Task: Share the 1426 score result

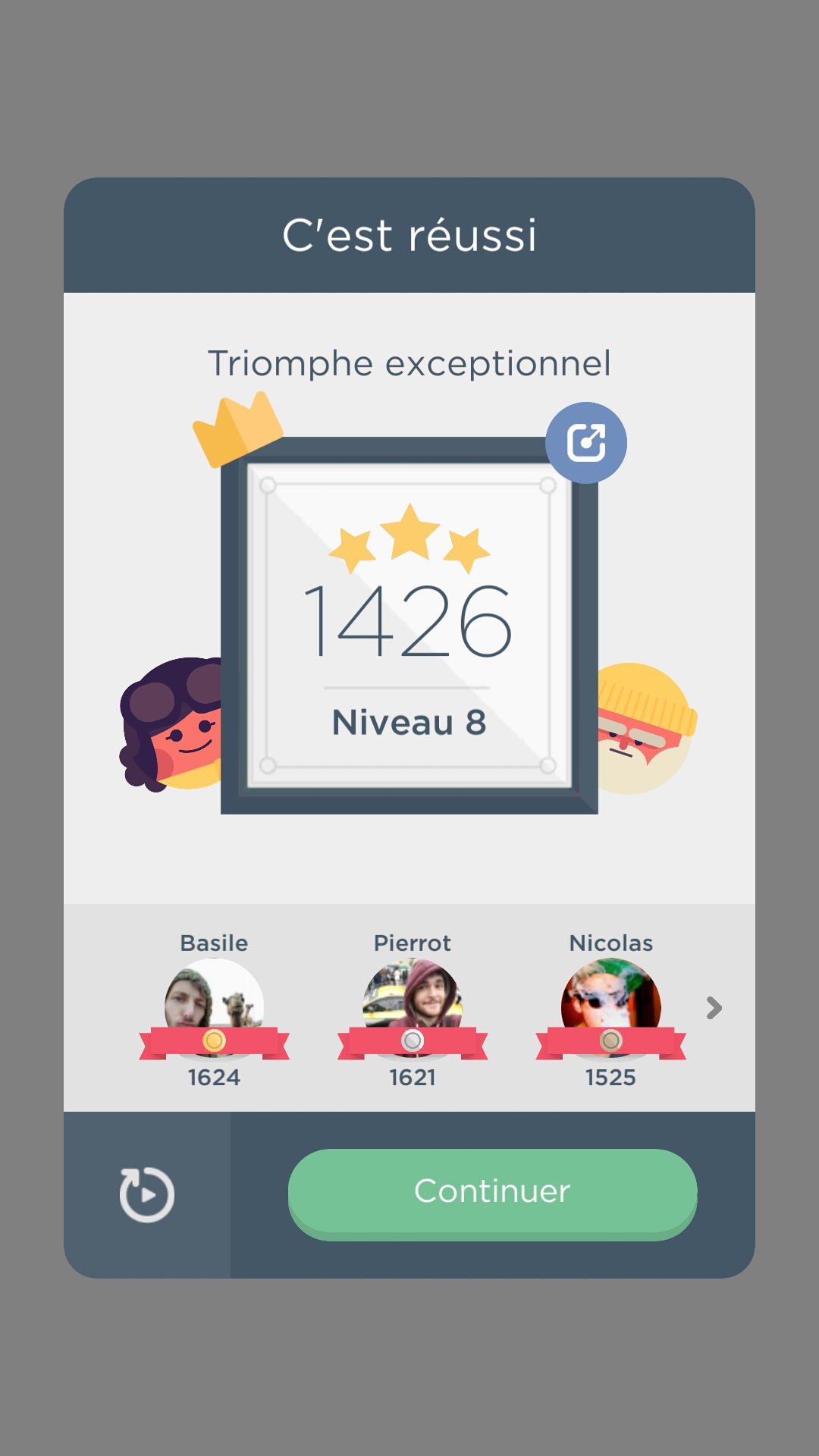Action: (x=585, y=443)
